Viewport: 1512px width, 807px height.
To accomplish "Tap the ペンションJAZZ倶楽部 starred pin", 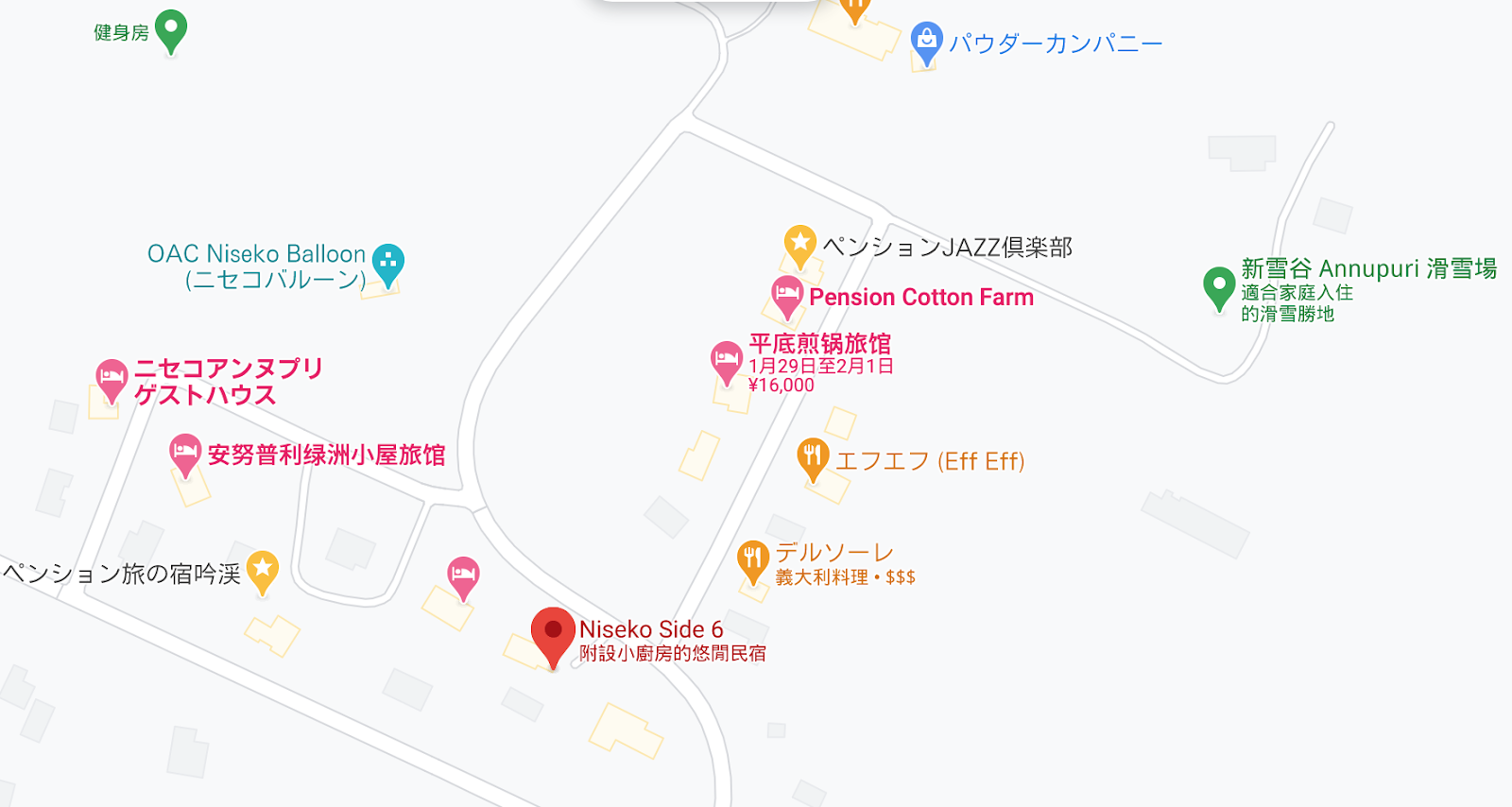I will click(x=799, y=244).
